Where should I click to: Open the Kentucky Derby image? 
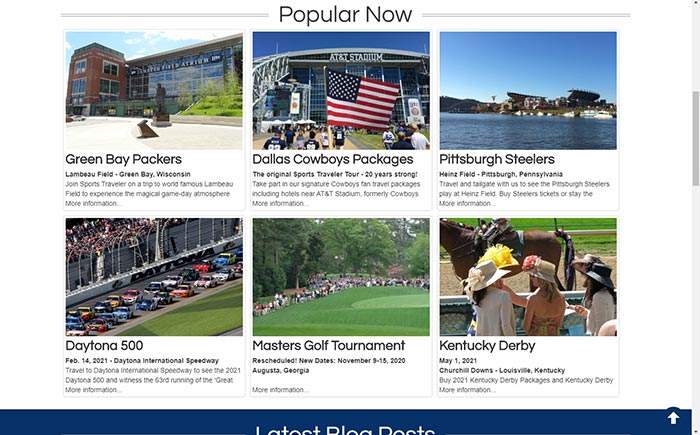pyautogui.click(x=528, y=277)
